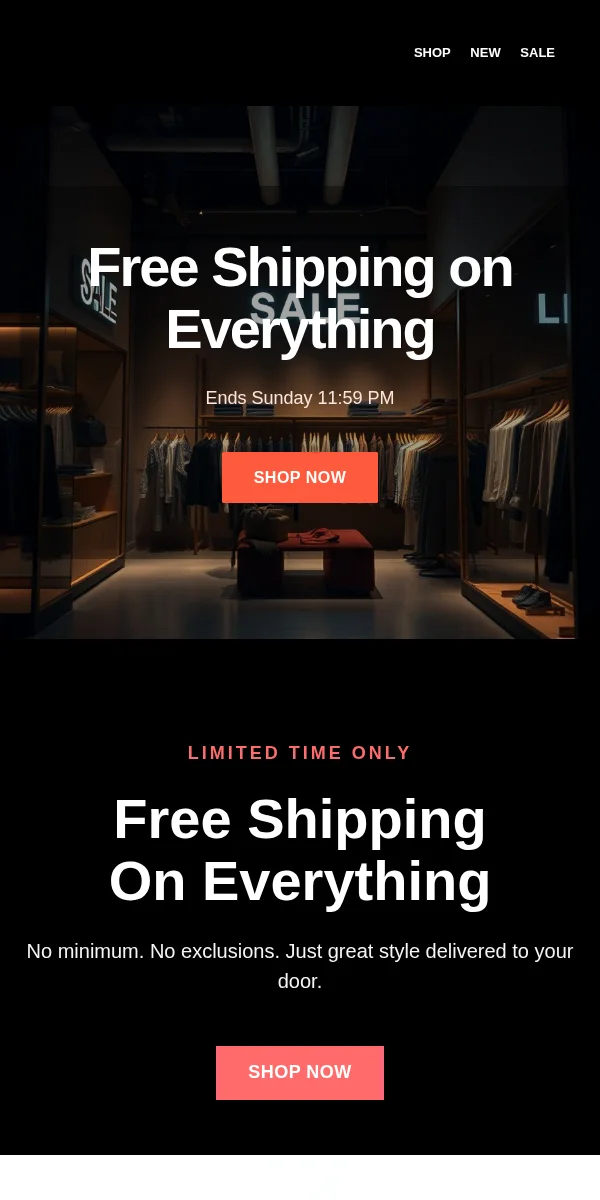This screenshot has width=600, height=1200.
Task: Open the SALE link in header
Action: coord(537,53)
